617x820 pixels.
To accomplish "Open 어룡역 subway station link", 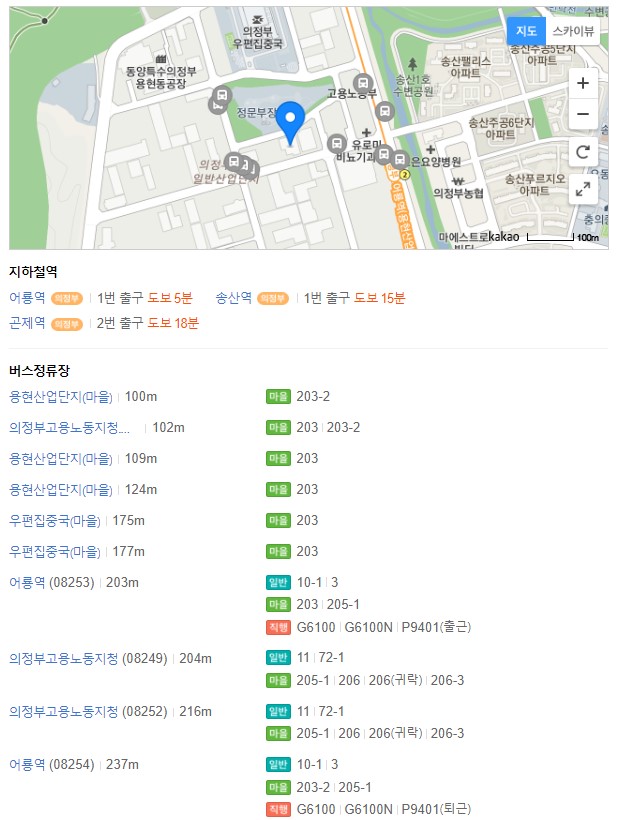I will [27, 298].
